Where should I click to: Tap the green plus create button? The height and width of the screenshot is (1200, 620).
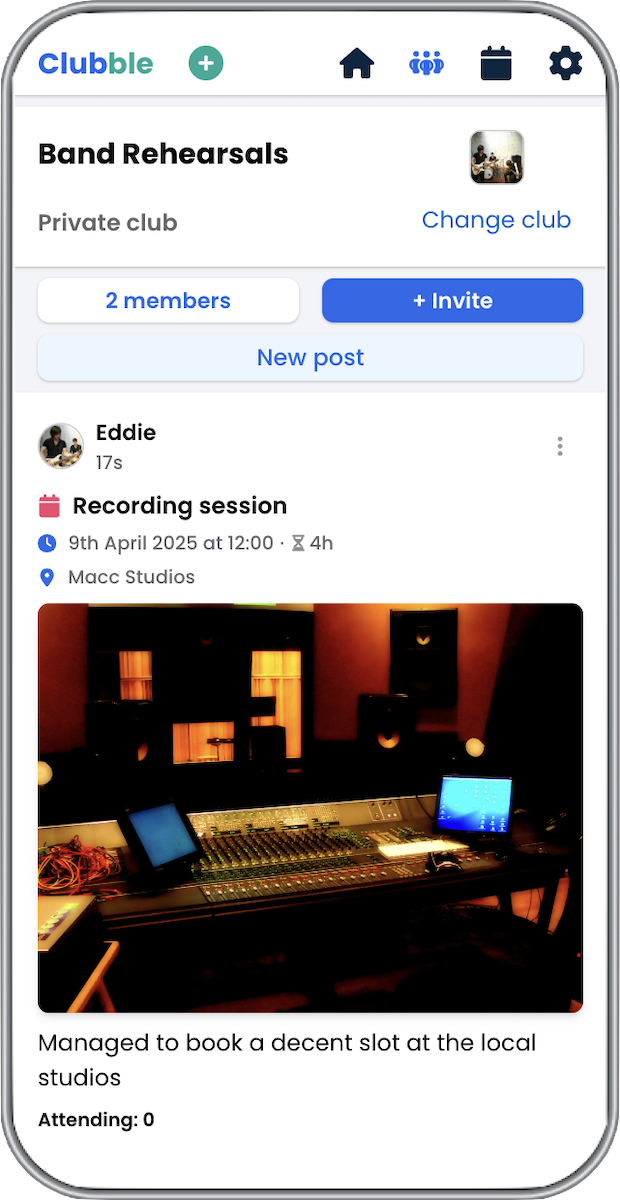pyautogui.click(x=206, y=64)
